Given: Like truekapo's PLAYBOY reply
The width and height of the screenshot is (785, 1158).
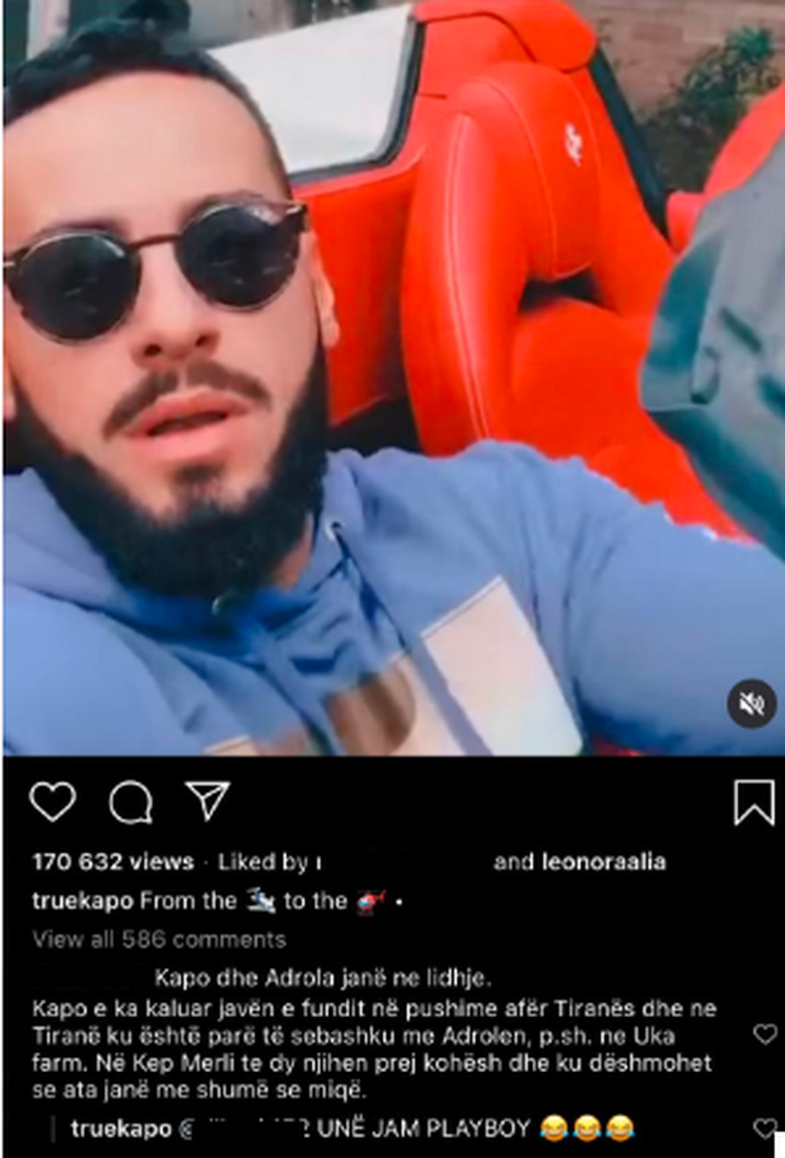Looking at the screenshot, I should 765,1129.
